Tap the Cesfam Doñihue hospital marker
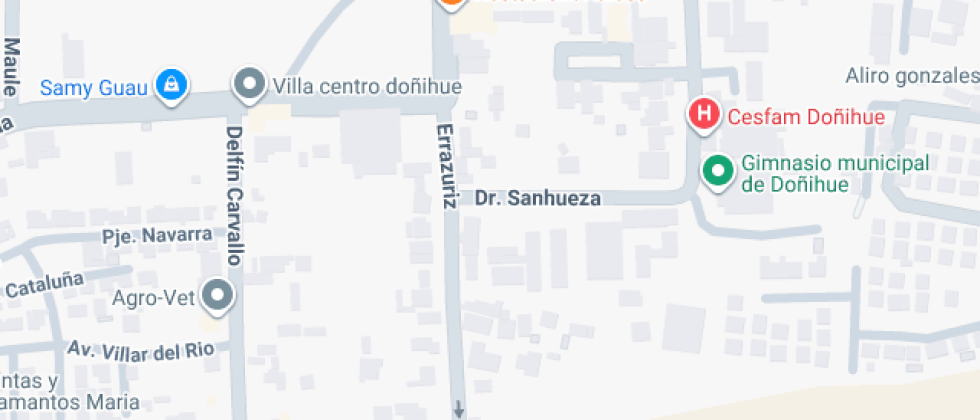The image size is (980, 420). 704,115
